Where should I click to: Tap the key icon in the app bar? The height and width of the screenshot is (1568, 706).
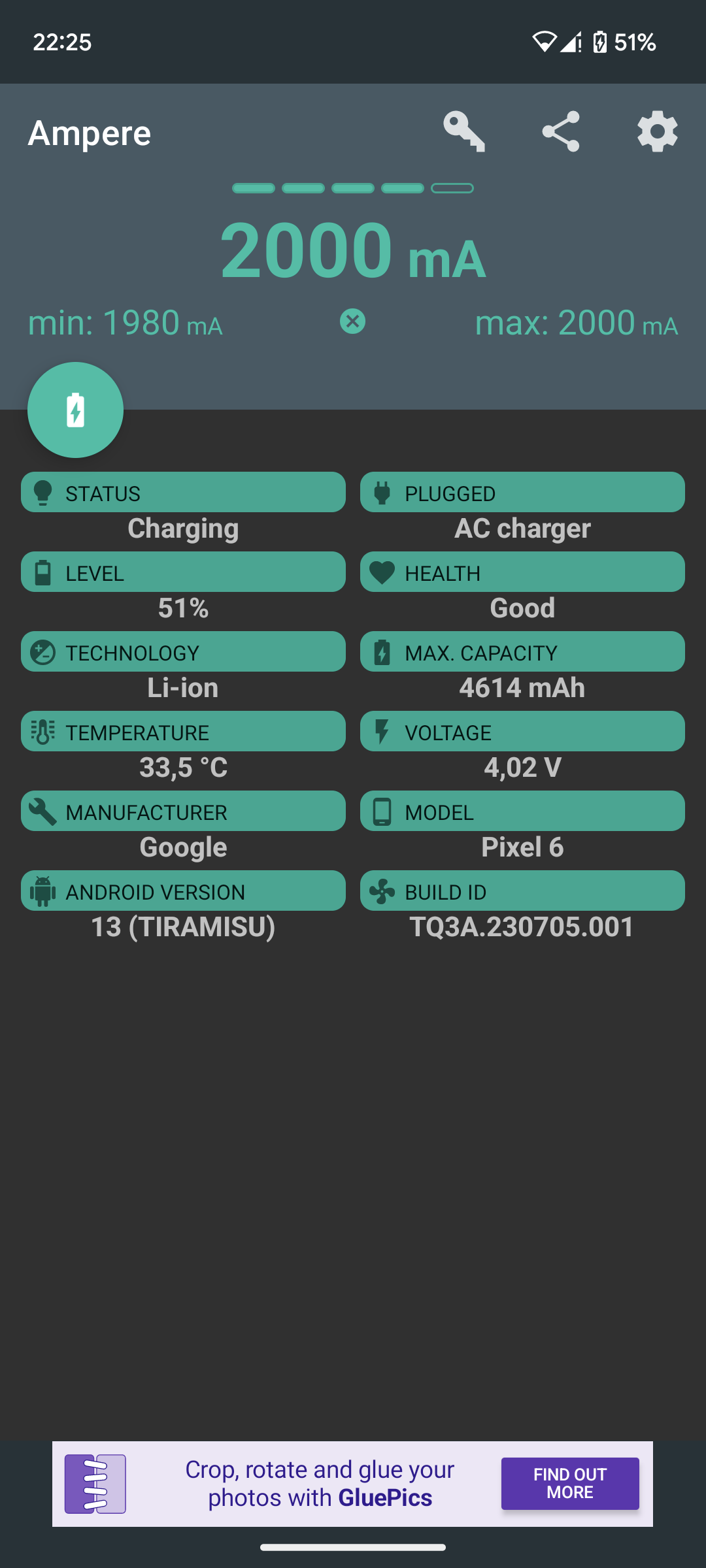pos(464,132)
